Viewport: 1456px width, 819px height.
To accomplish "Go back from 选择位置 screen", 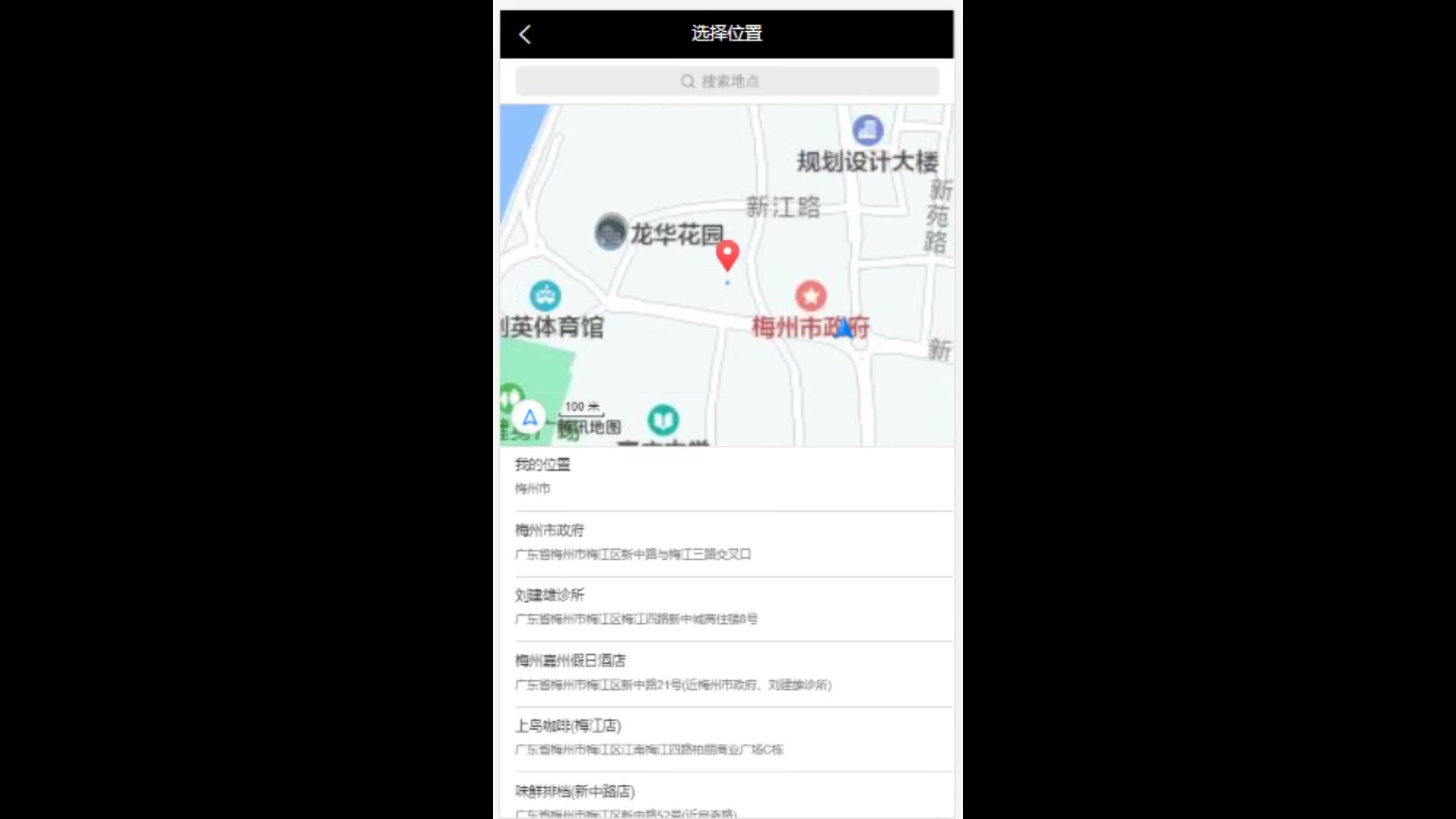I will (x=525, y=34).
